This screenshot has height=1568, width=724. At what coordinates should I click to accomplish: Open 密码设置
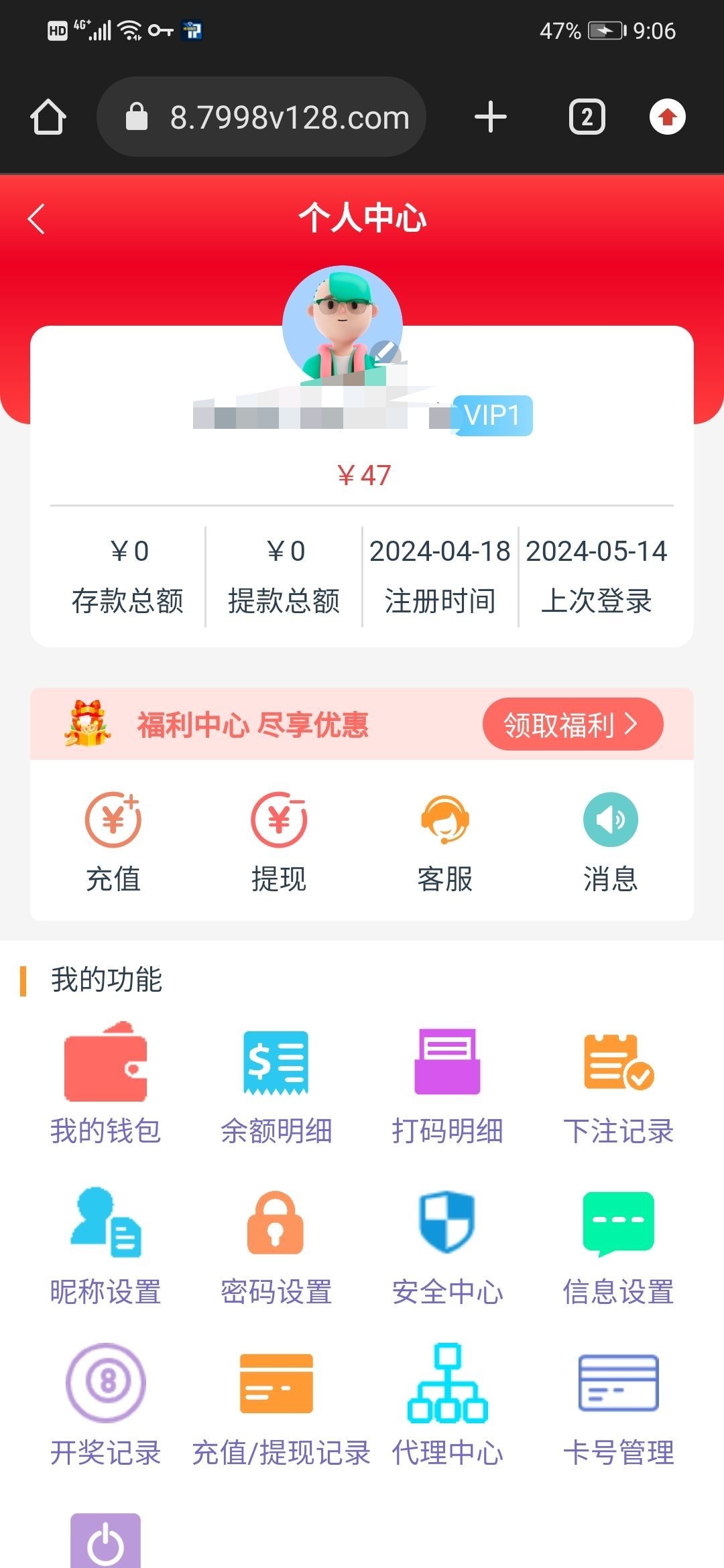[276, 1246]
